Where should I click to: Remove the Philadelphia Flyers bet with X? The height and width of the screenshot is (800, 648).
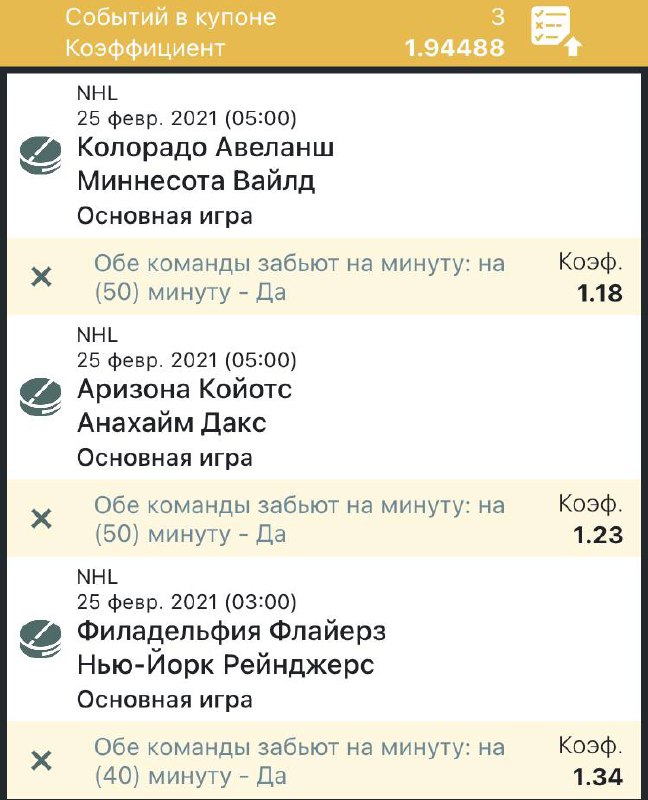[41, 761]
